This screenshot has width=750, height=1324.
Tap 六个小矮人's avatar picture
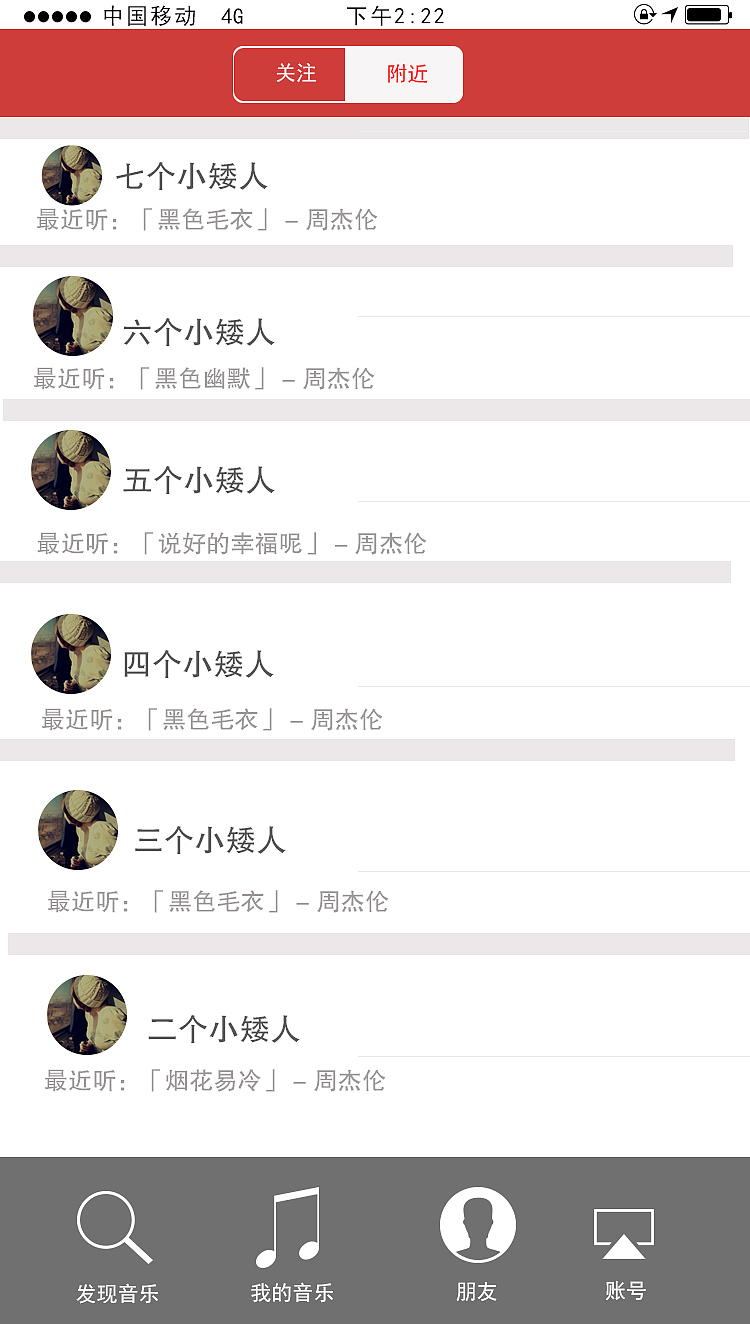coord(72,317)
